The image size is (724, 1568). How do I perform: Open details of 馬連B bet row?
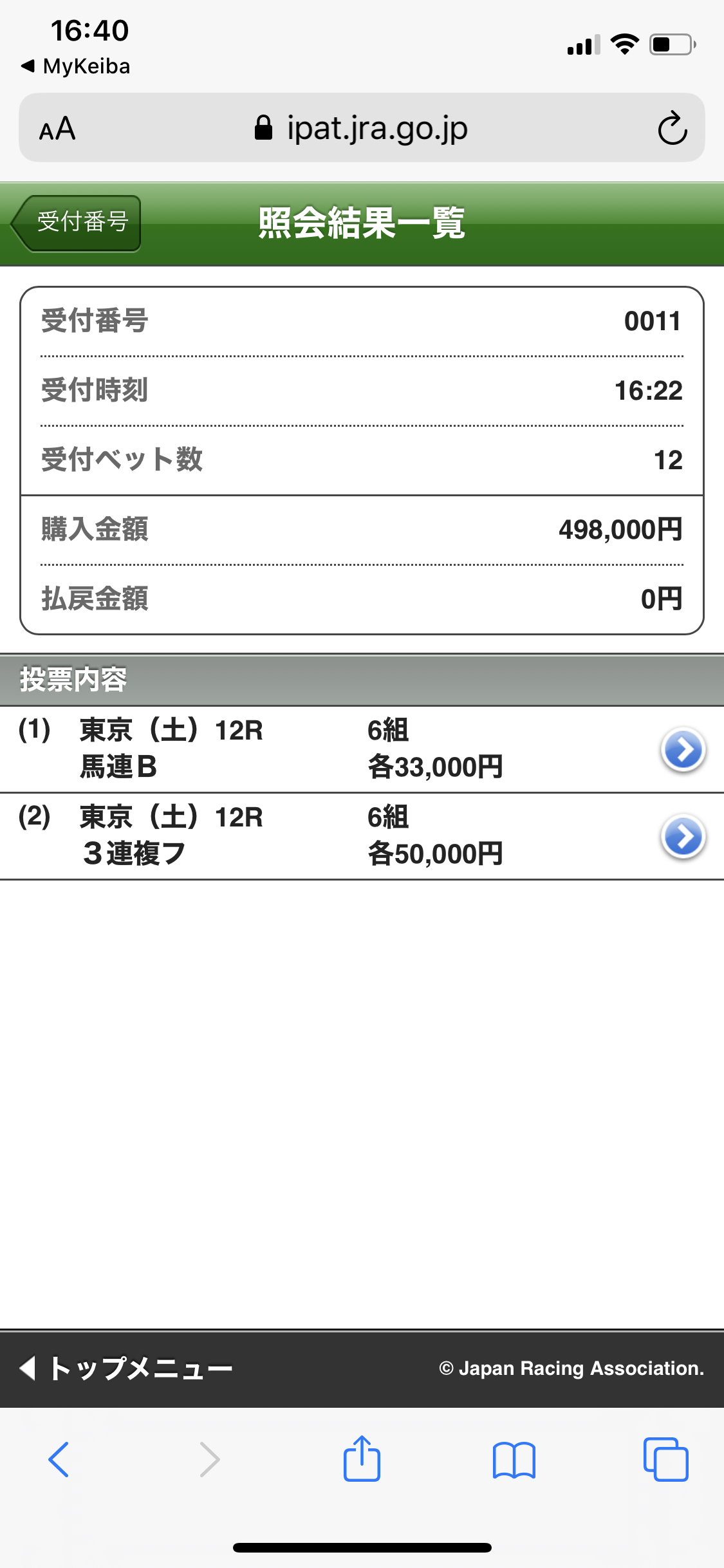point(683,749)
